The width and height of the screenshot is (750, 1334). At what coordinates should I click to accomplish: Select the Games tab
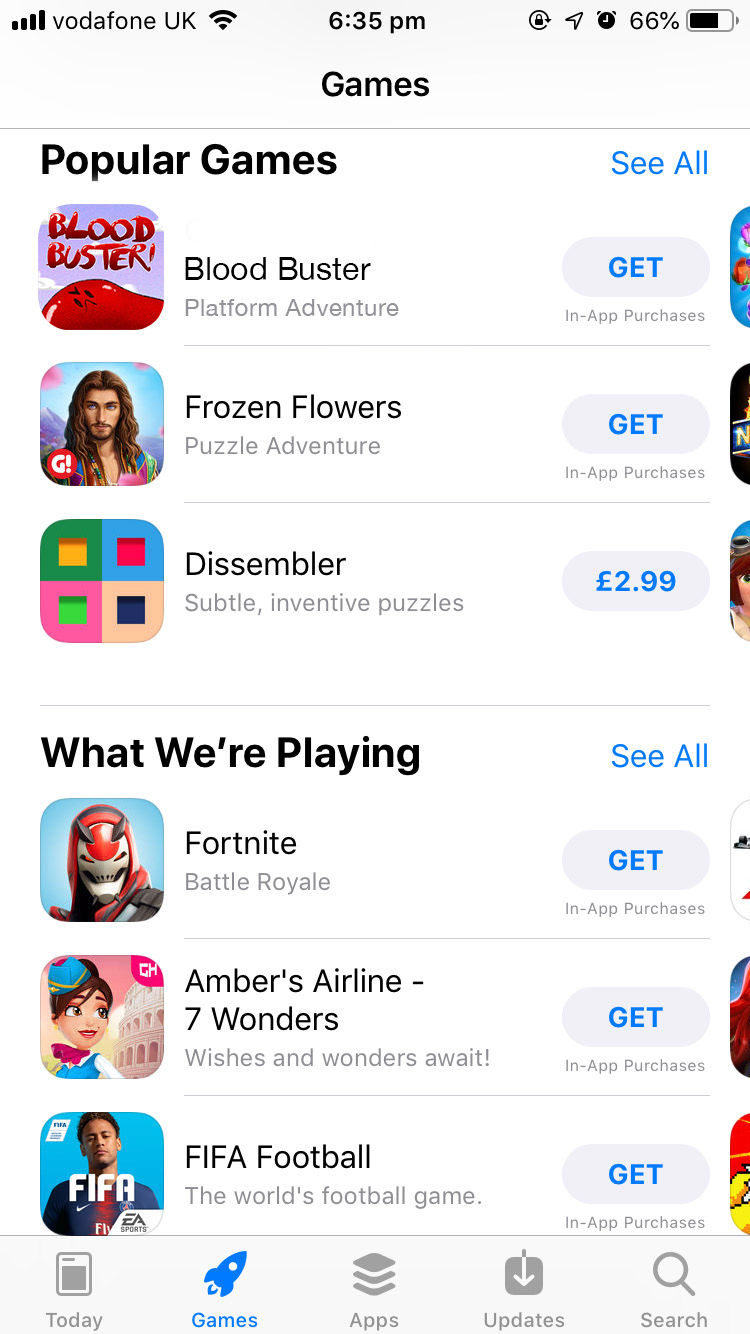(x=225, y=1288)
